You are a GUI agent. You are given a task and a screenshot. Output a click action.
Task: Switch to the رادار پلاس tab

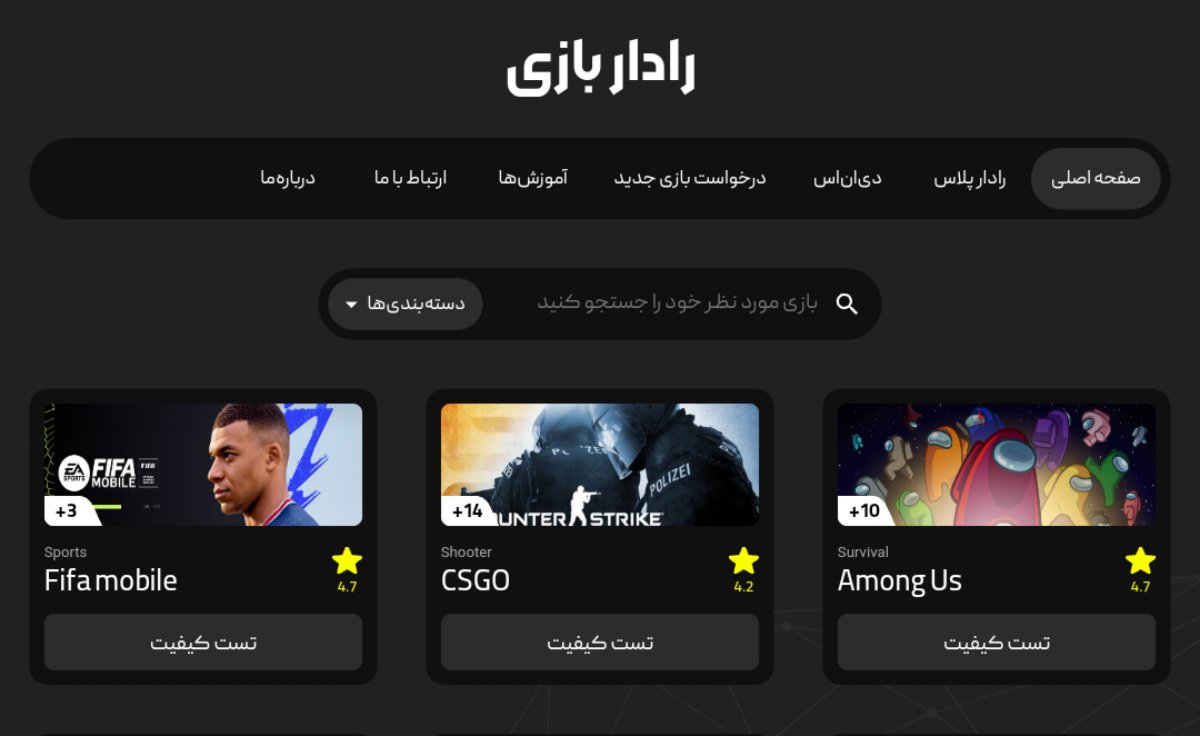[x=969, y=179]
